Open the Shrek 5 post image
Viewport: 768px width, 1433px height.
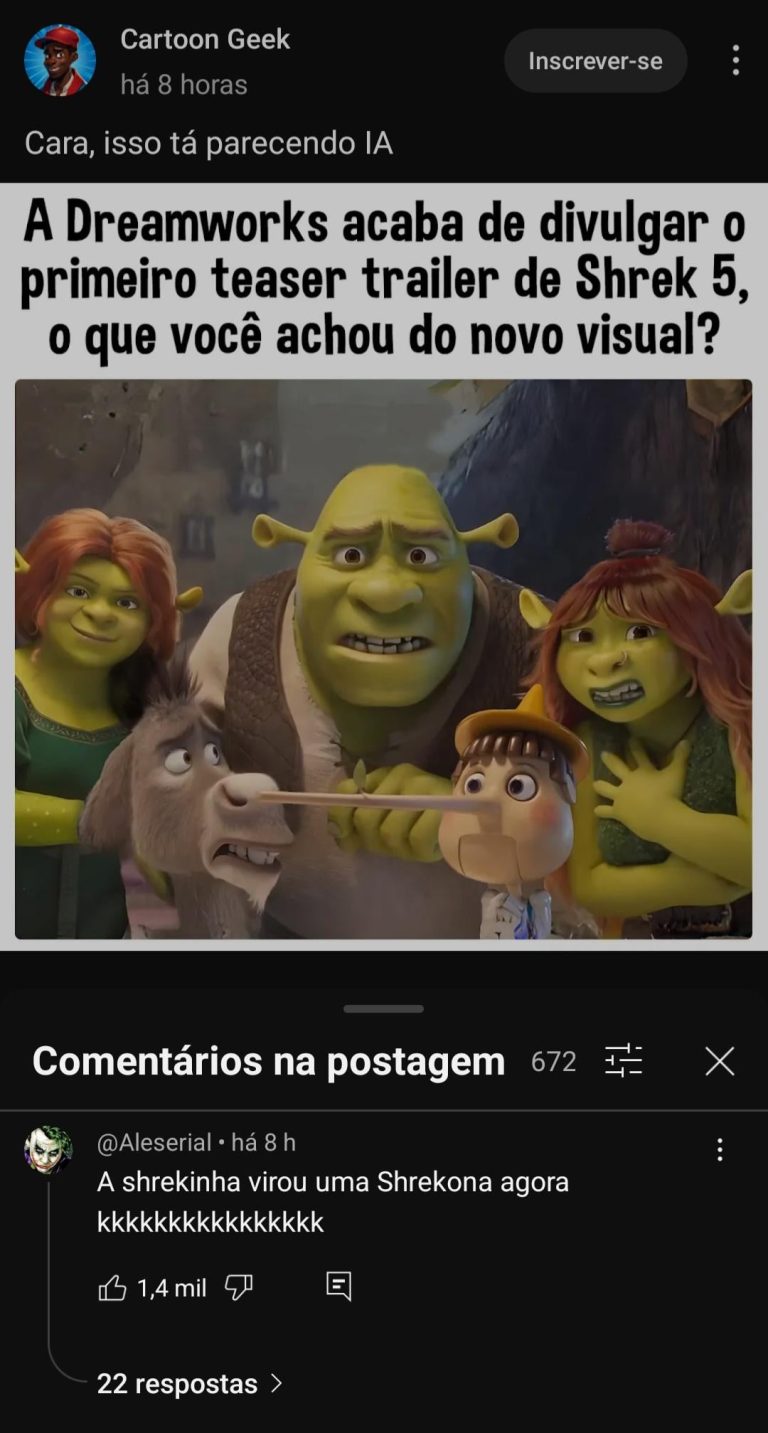click(383, 658)
